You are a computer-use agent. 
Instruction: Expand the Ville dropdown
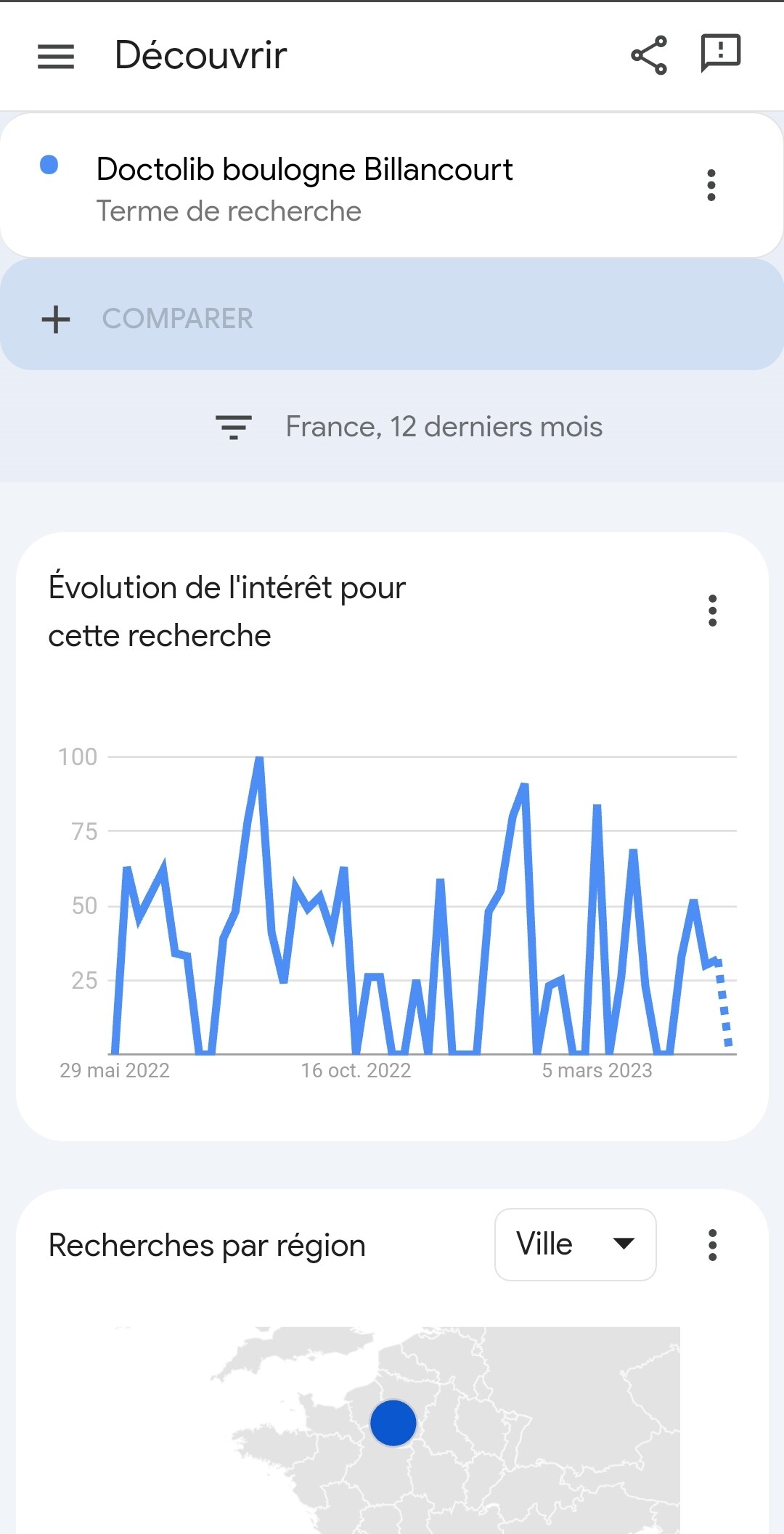tap(576, 1244)
